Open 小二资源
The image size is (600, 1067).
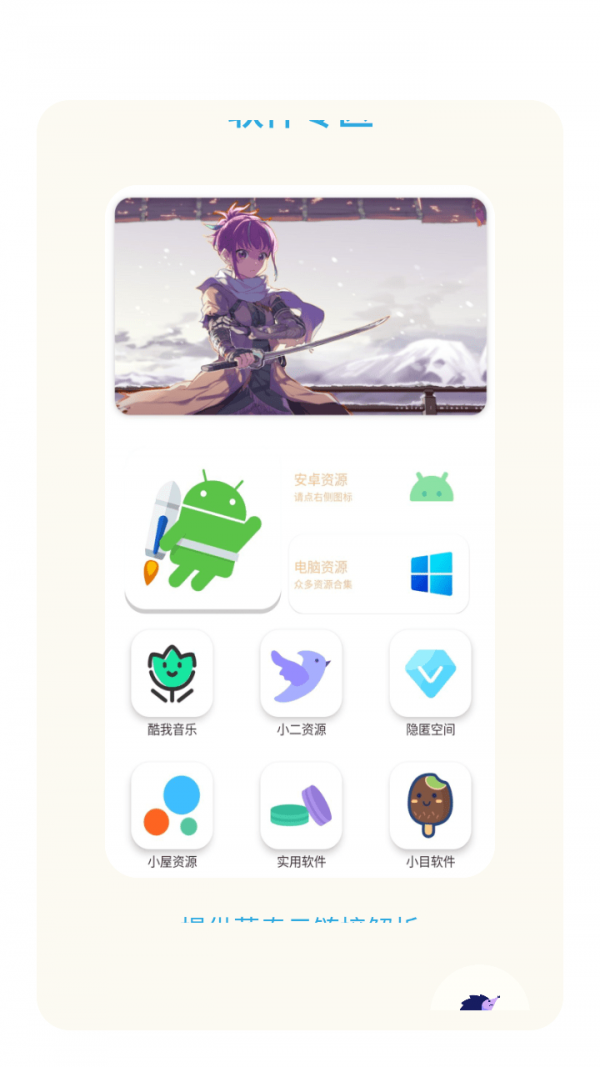click(301, 674)
